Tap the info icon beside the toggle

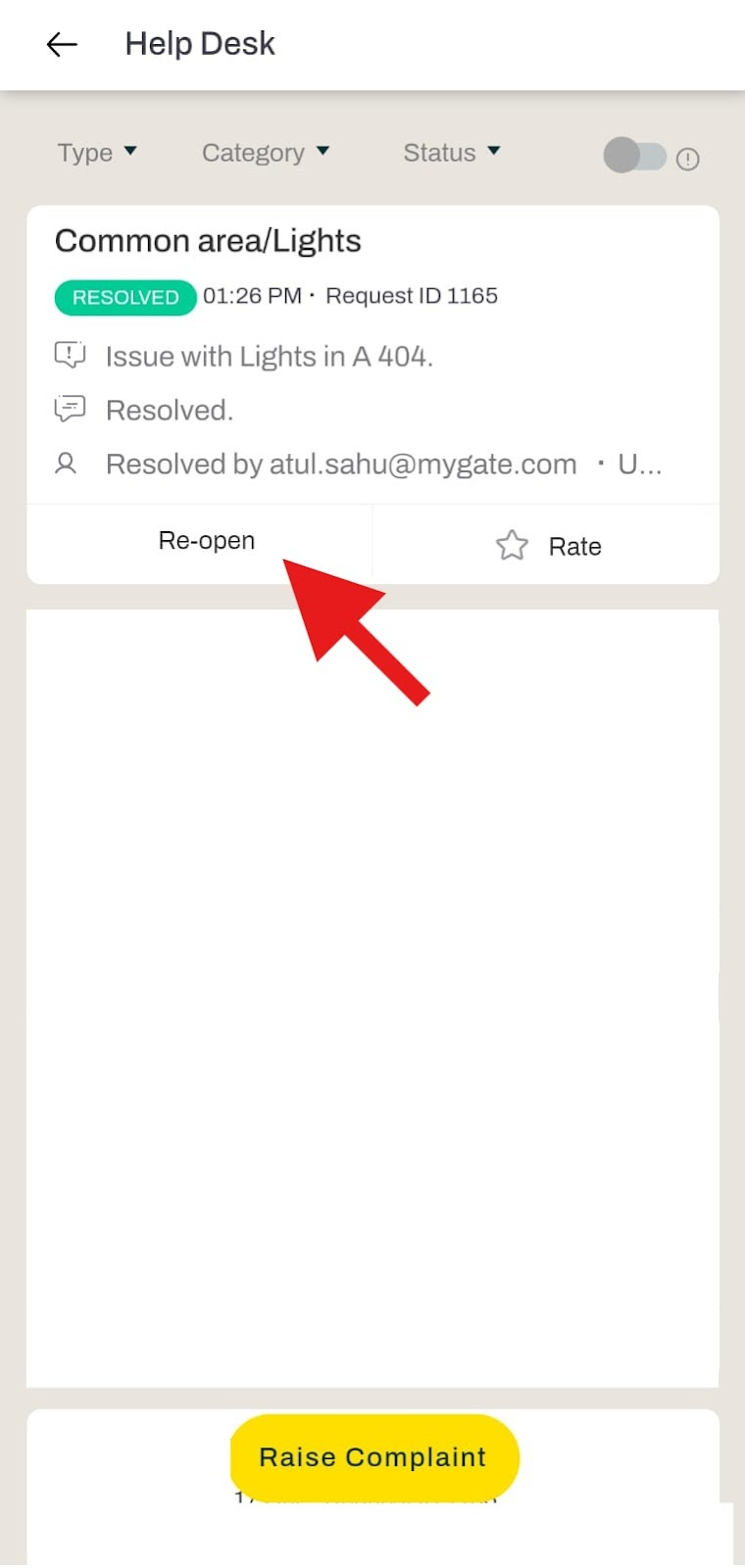coord(688,159)
